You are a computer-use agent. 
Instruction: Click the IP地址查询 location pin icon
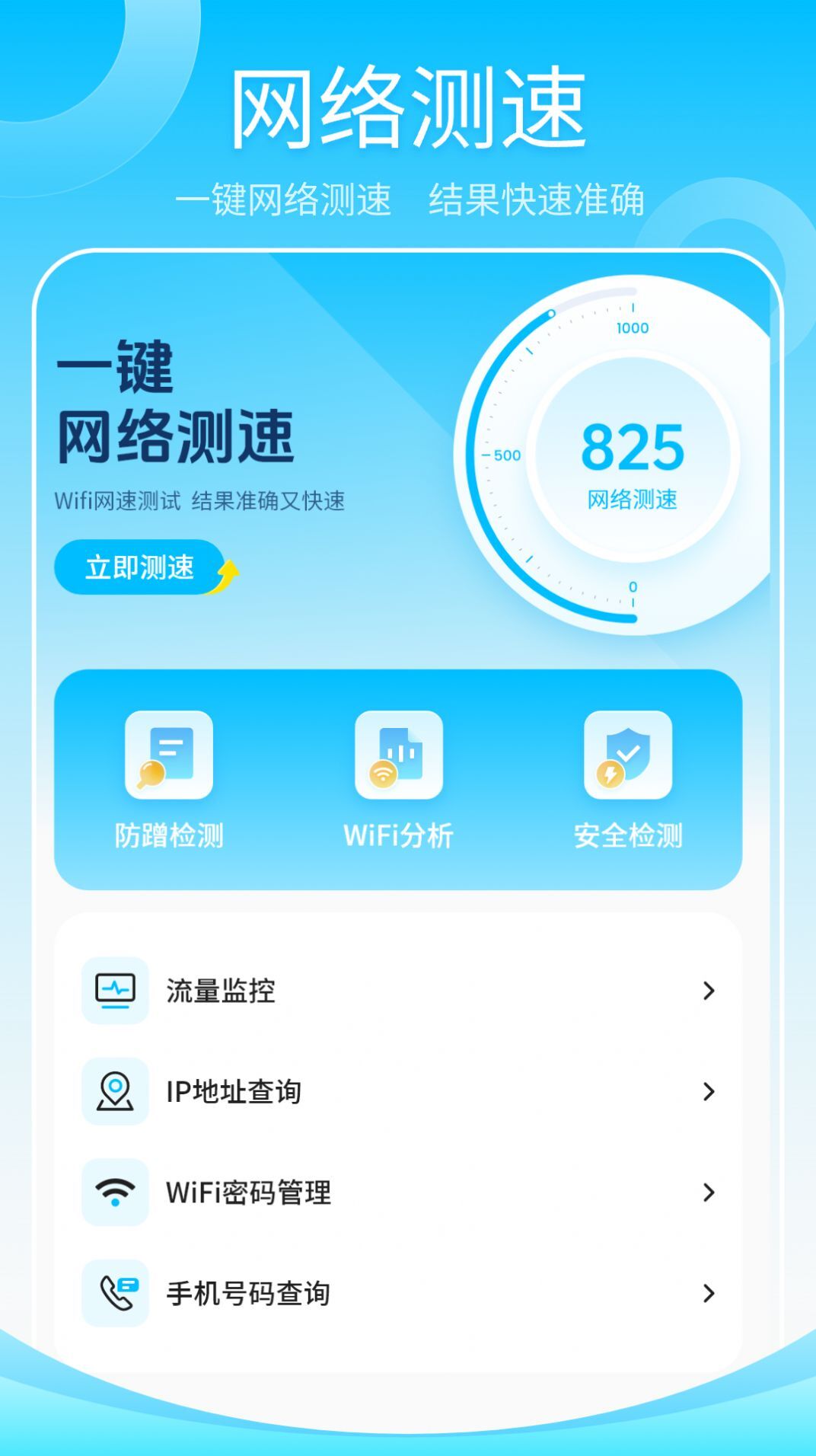pyautogui.click(x=115, y=1090)
